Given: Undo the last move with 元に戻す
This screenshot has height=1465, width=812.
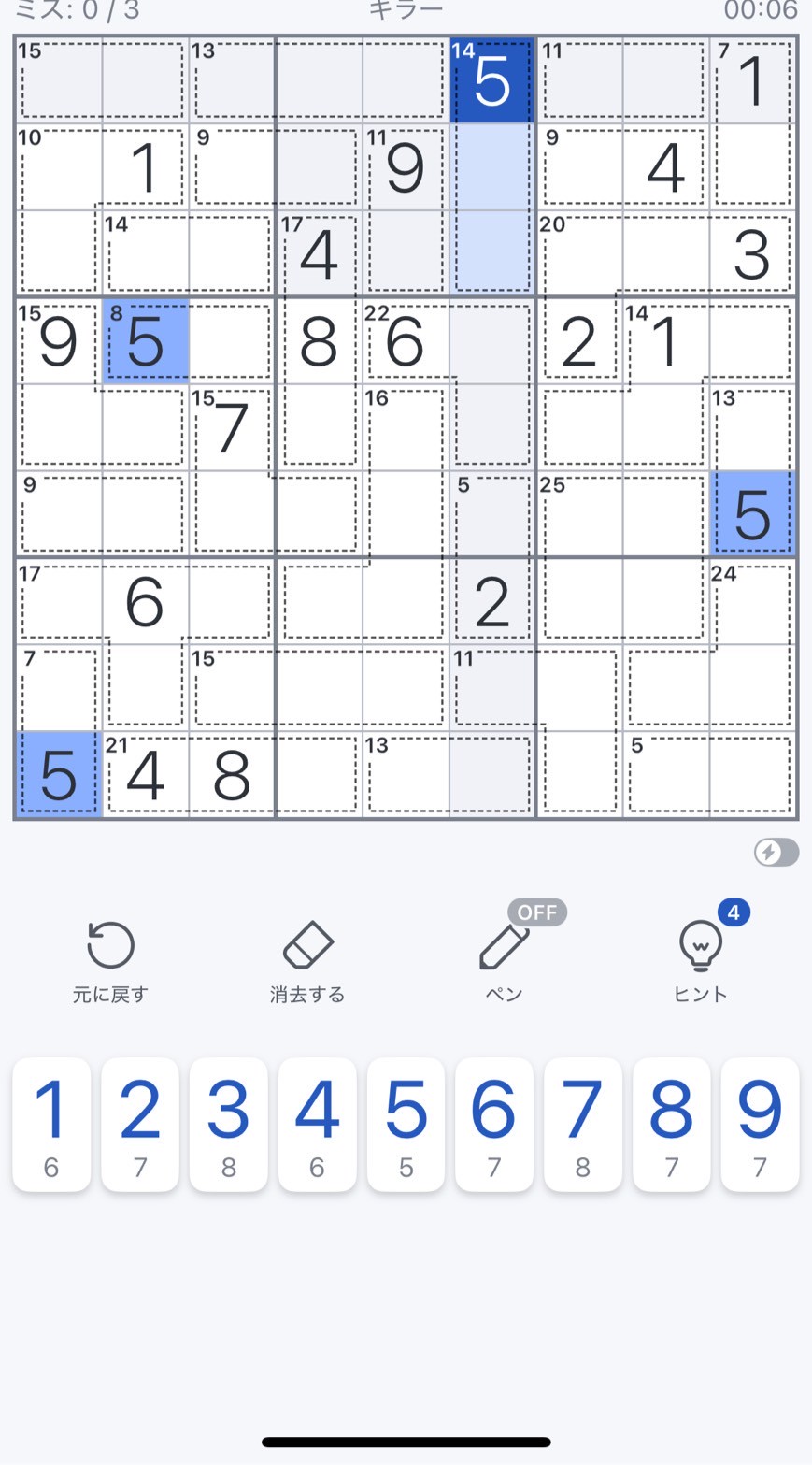Looking at the screenshot, I should tap(110, 962).
